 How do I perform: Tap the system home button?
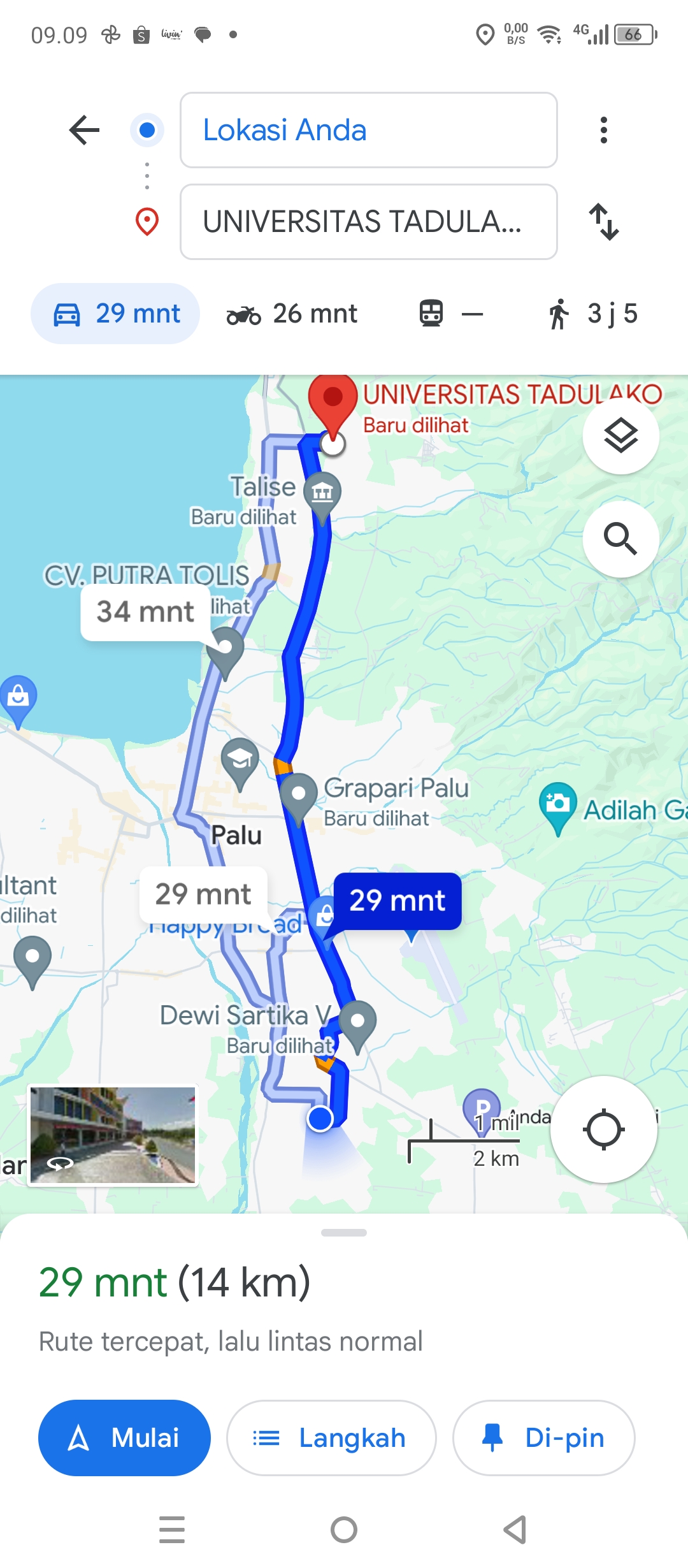coord(344,1530)
